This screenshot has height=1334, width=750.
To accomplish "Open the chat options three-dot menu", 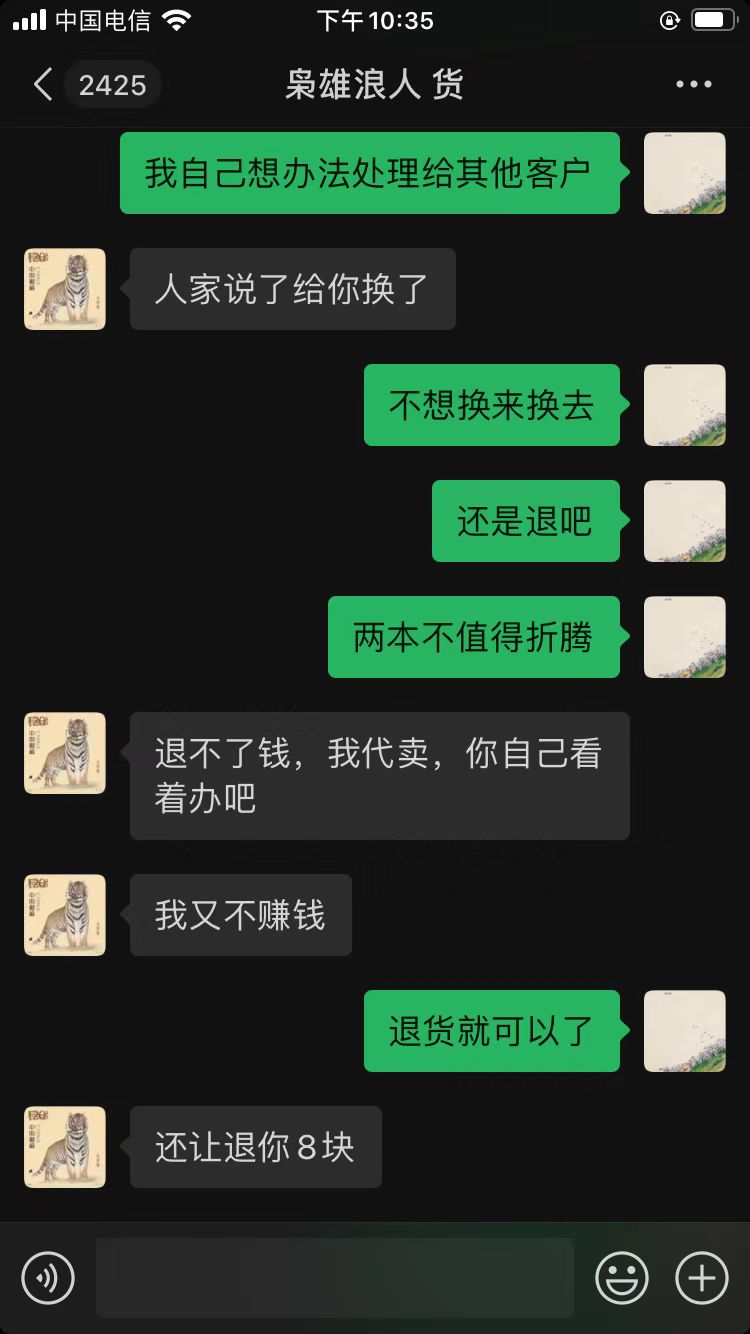I will 694,85.
